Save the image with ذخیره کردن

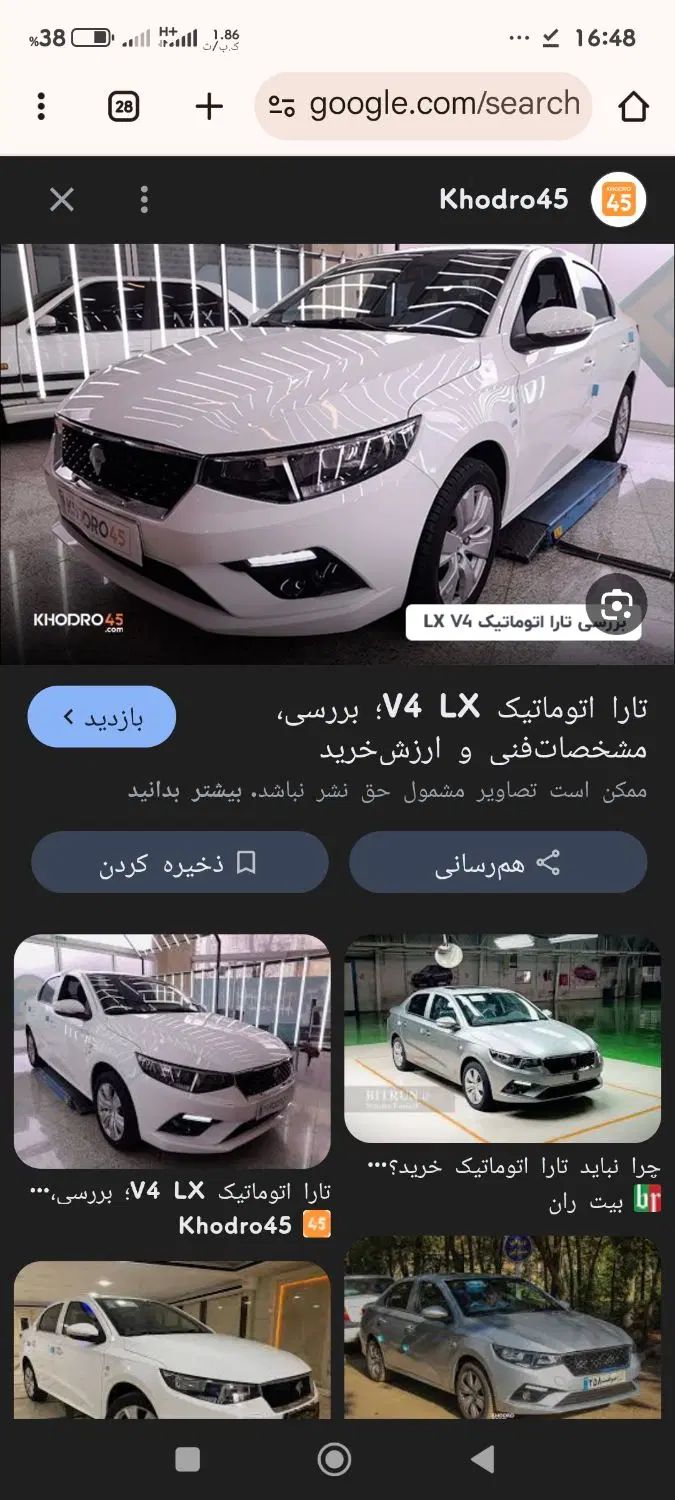point(179,863)
